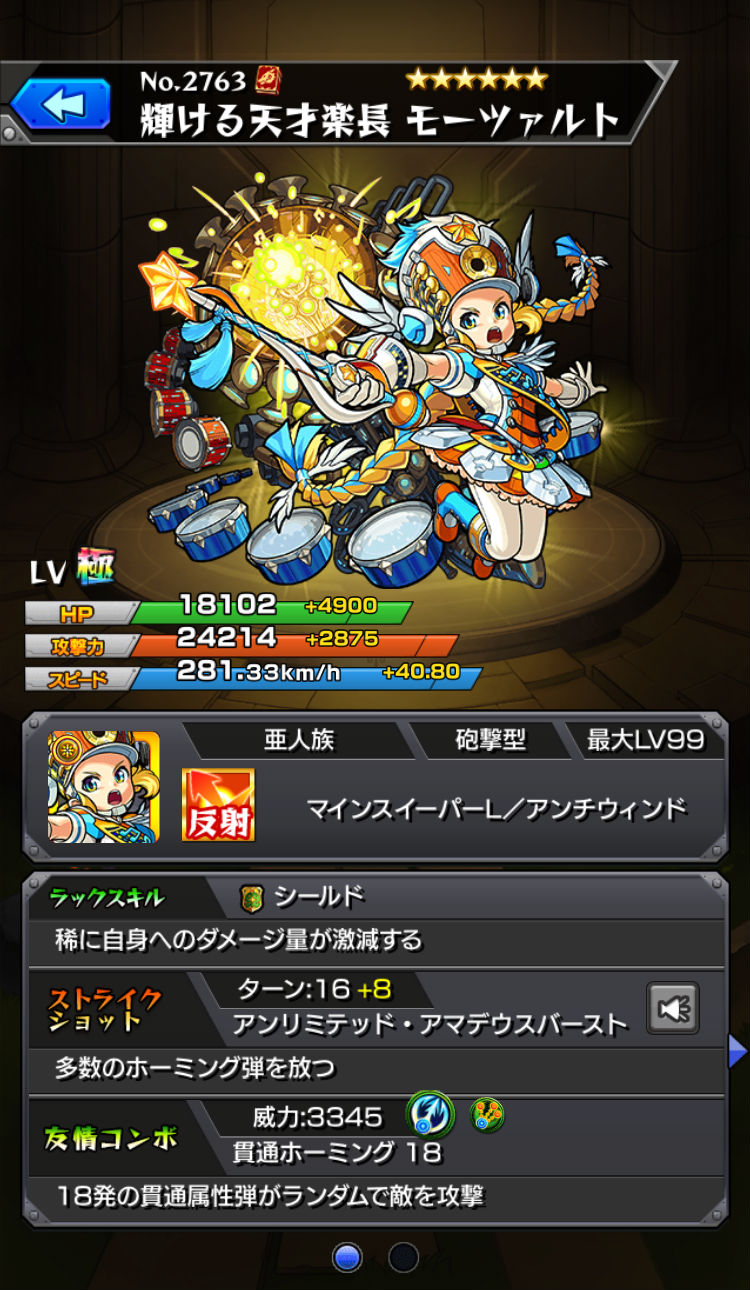Go back with the blue arrow button
750x1290 pixels.
click(60, 105)
